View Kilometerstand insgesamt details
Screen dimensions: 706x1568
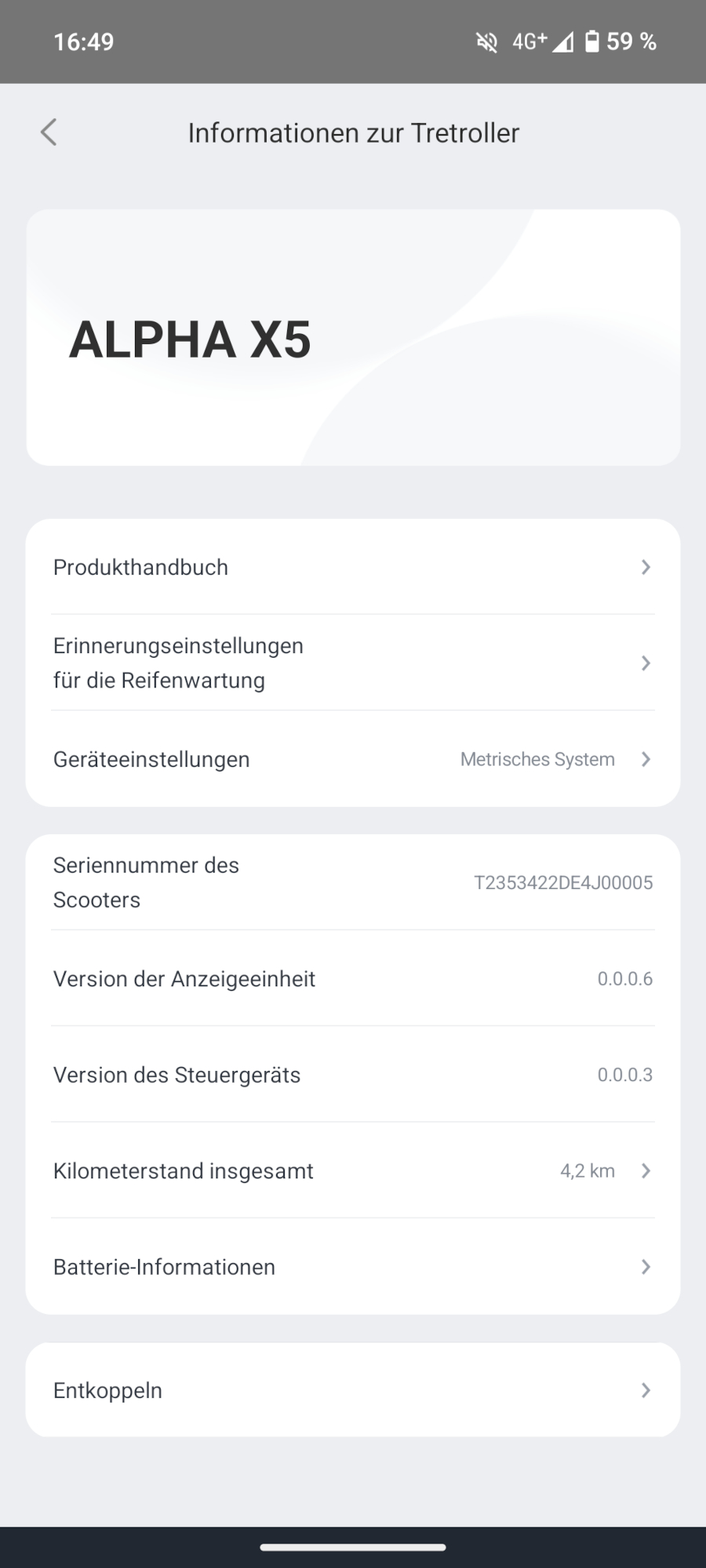point(352,1171)
